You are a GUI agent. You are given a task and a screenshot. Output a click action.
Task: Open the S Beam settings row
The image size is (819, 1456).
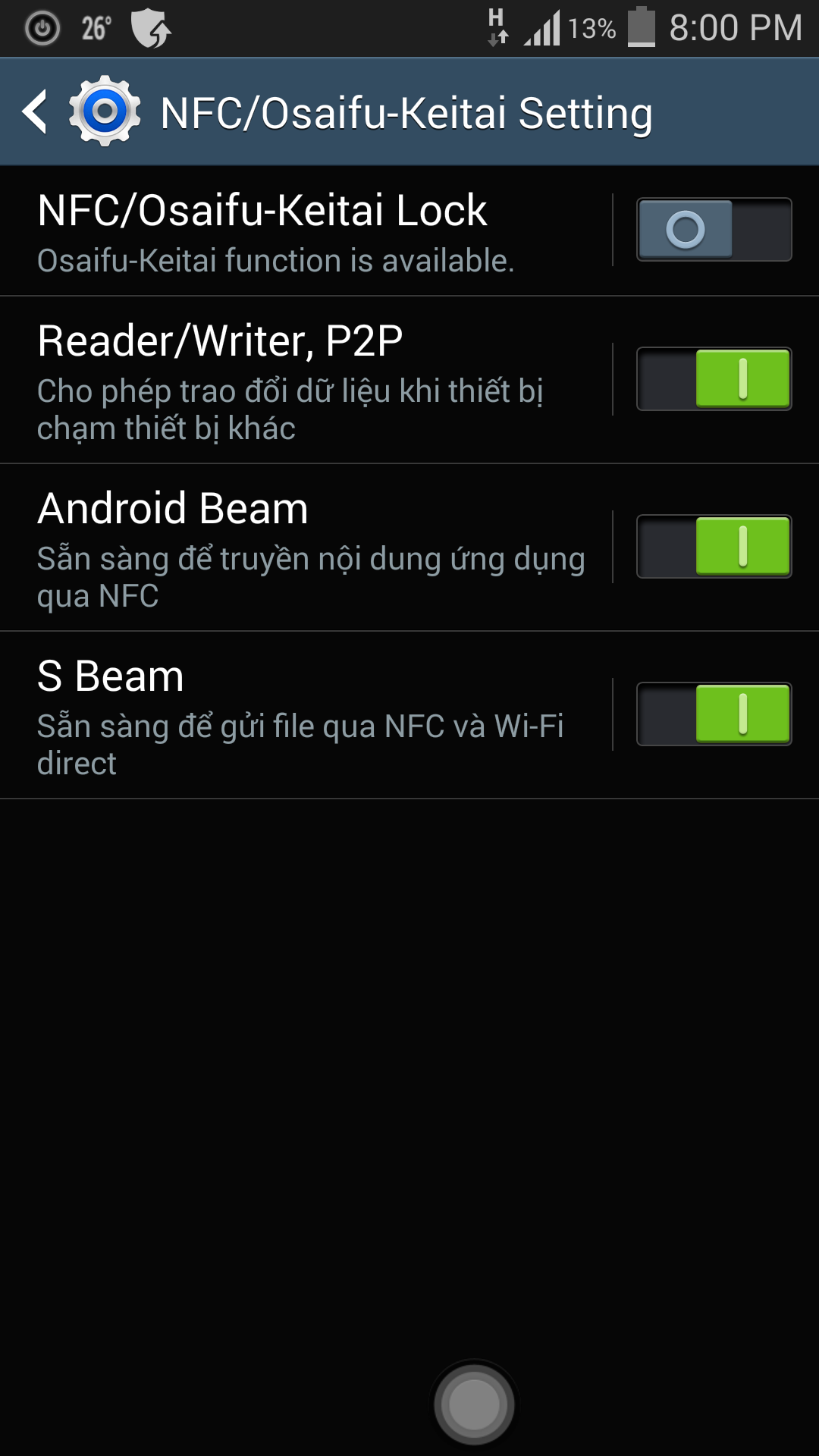[x=303, y=715]
